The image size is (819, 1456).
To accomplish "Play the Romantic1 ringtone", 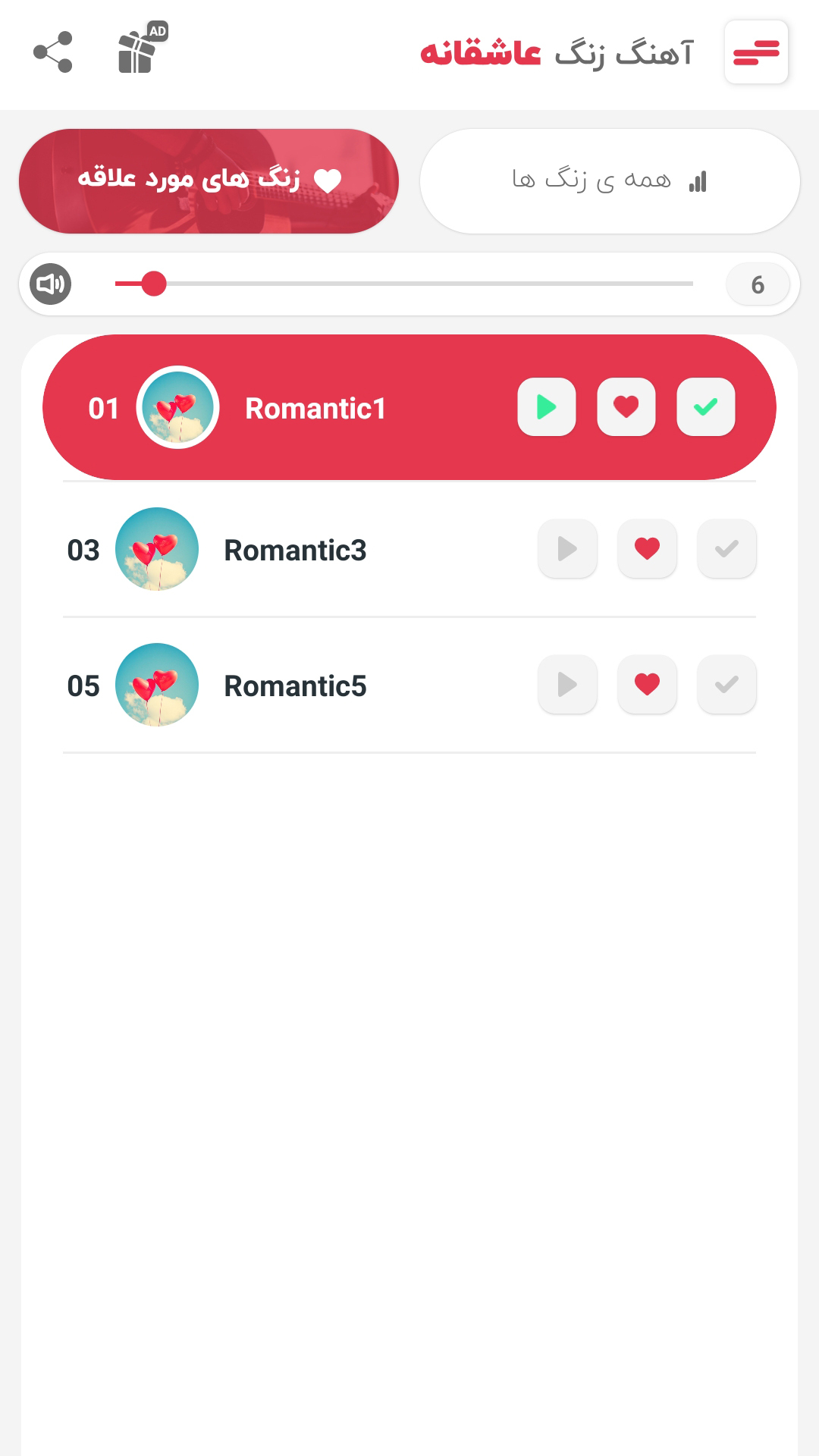I will tap(547, 407).
